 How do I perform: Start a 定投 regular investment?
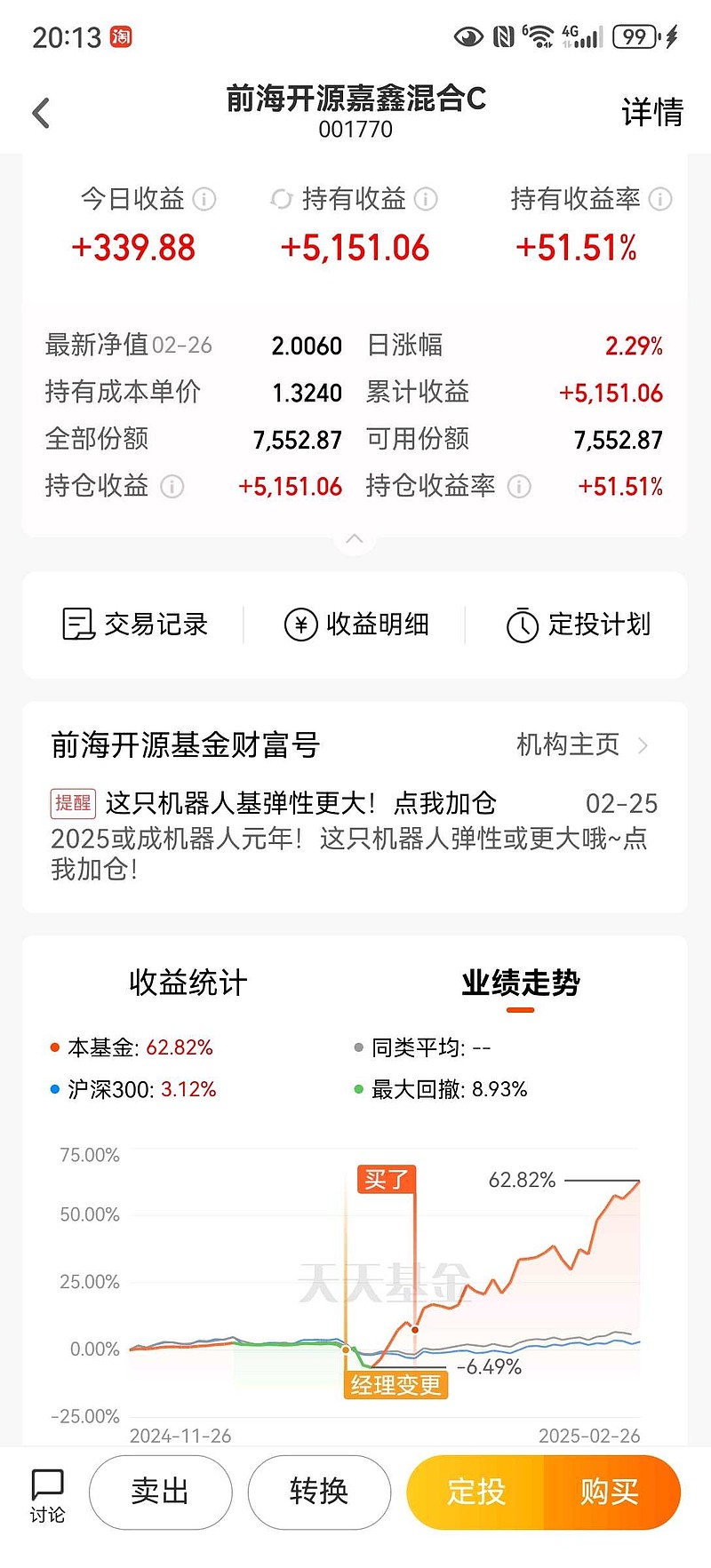(475, 1492)
